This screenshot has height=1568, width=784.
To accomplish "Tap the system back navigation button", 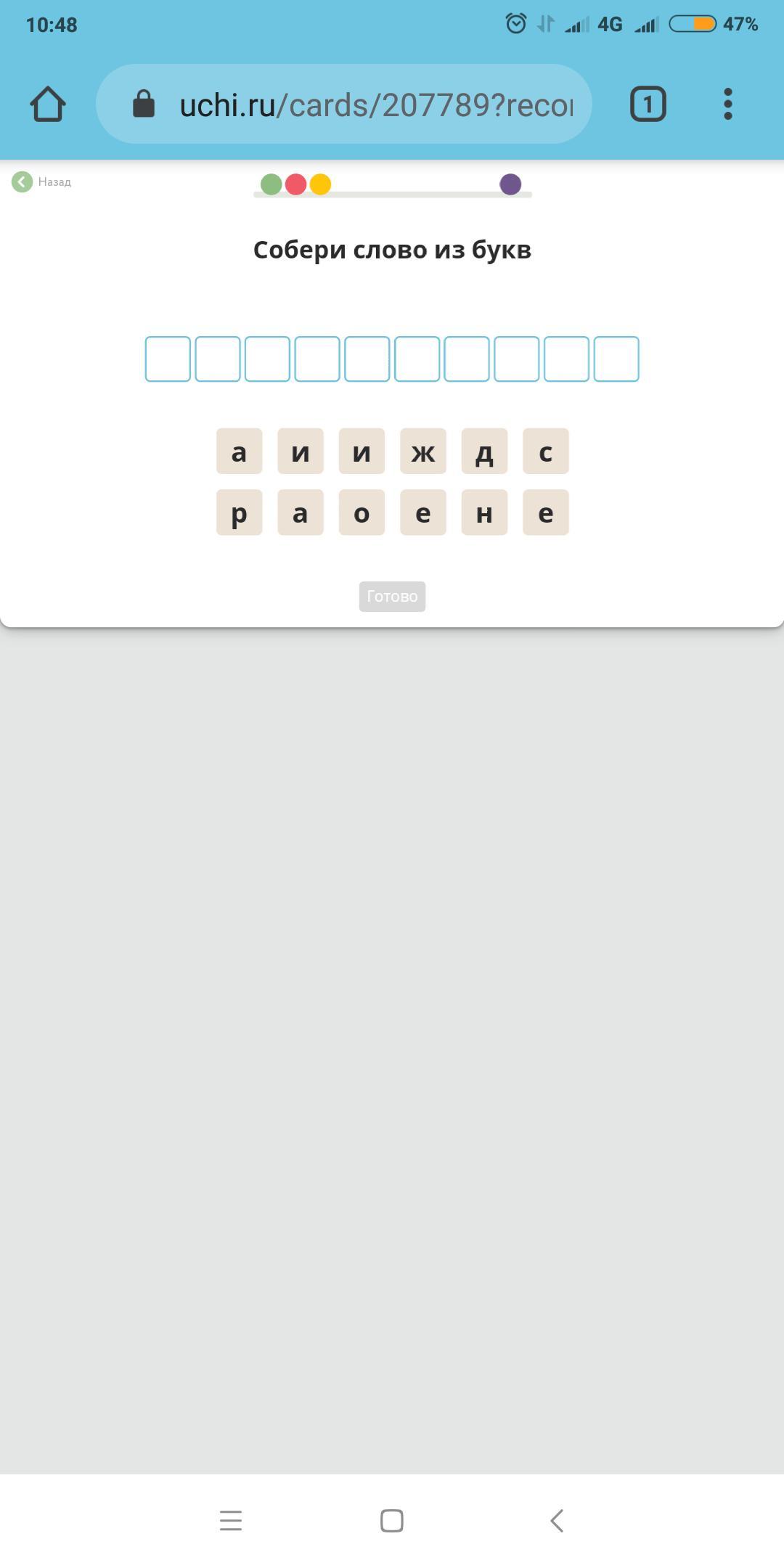I will 557,1520.
